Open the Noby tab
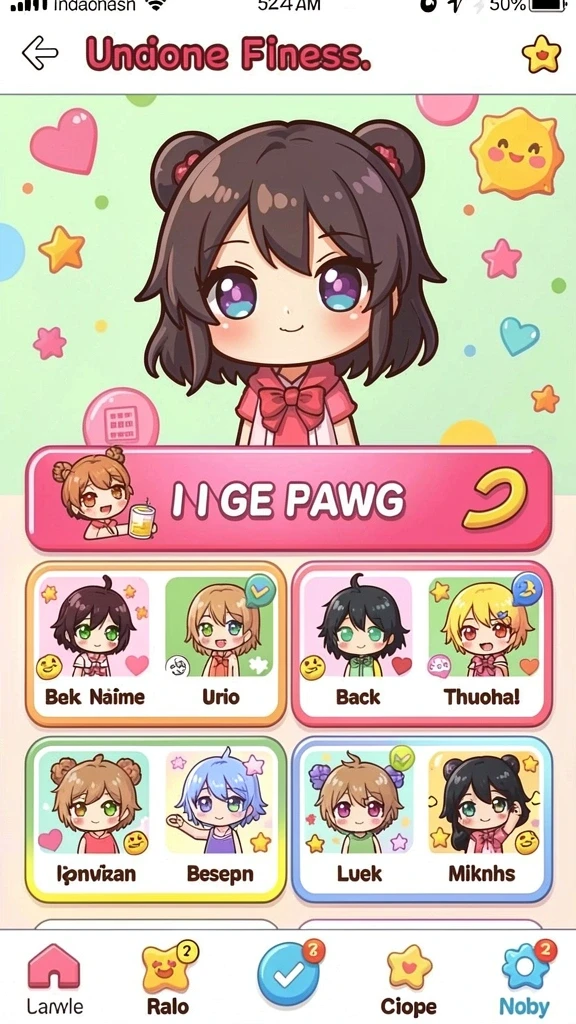The height and width of the screenshot is (1024, 576). (526, 978)
